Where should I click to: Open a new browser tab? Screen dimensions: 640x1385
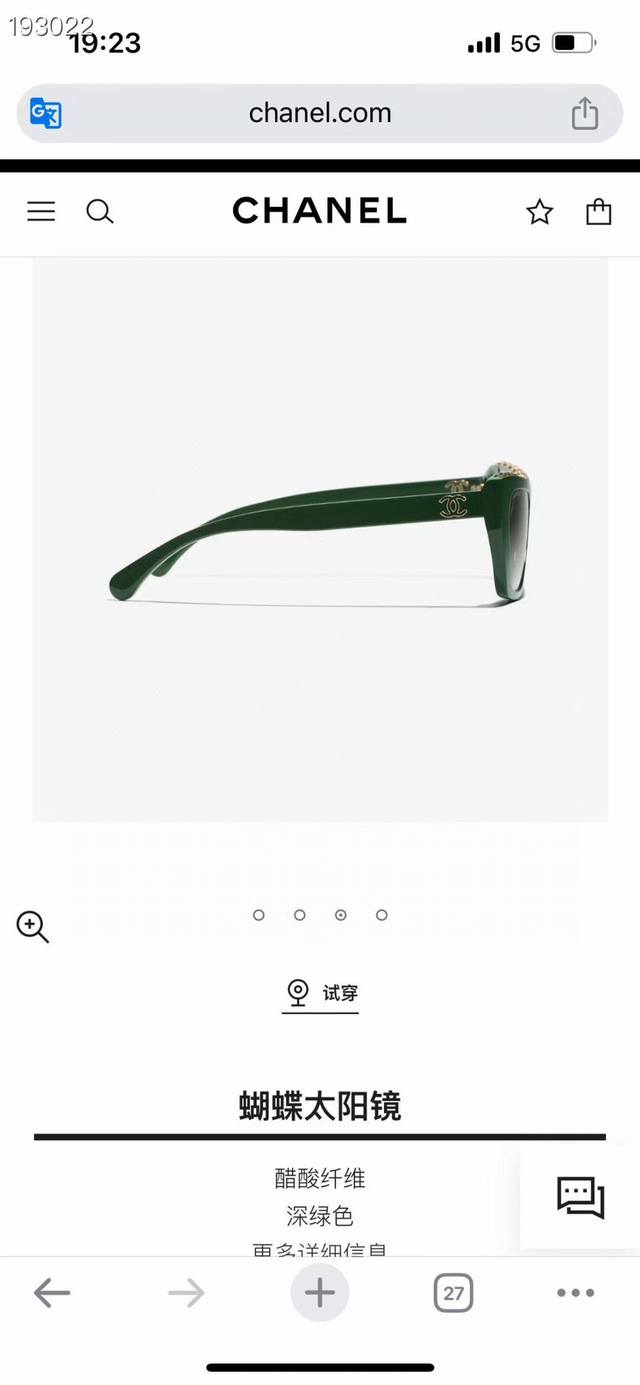tap(320, 1293)
